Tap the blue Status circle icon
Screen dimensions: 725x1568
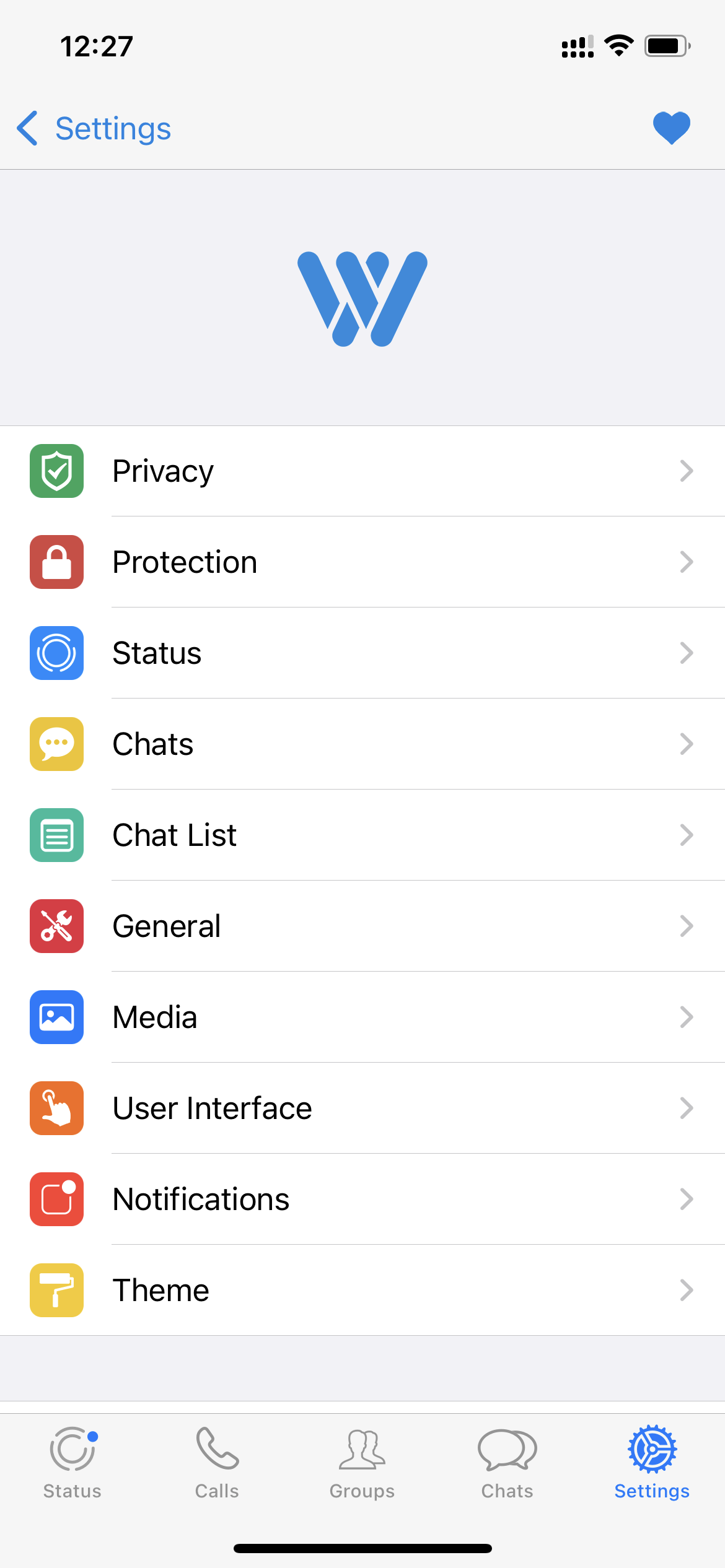pyautogui.click(x=56, y=653)
